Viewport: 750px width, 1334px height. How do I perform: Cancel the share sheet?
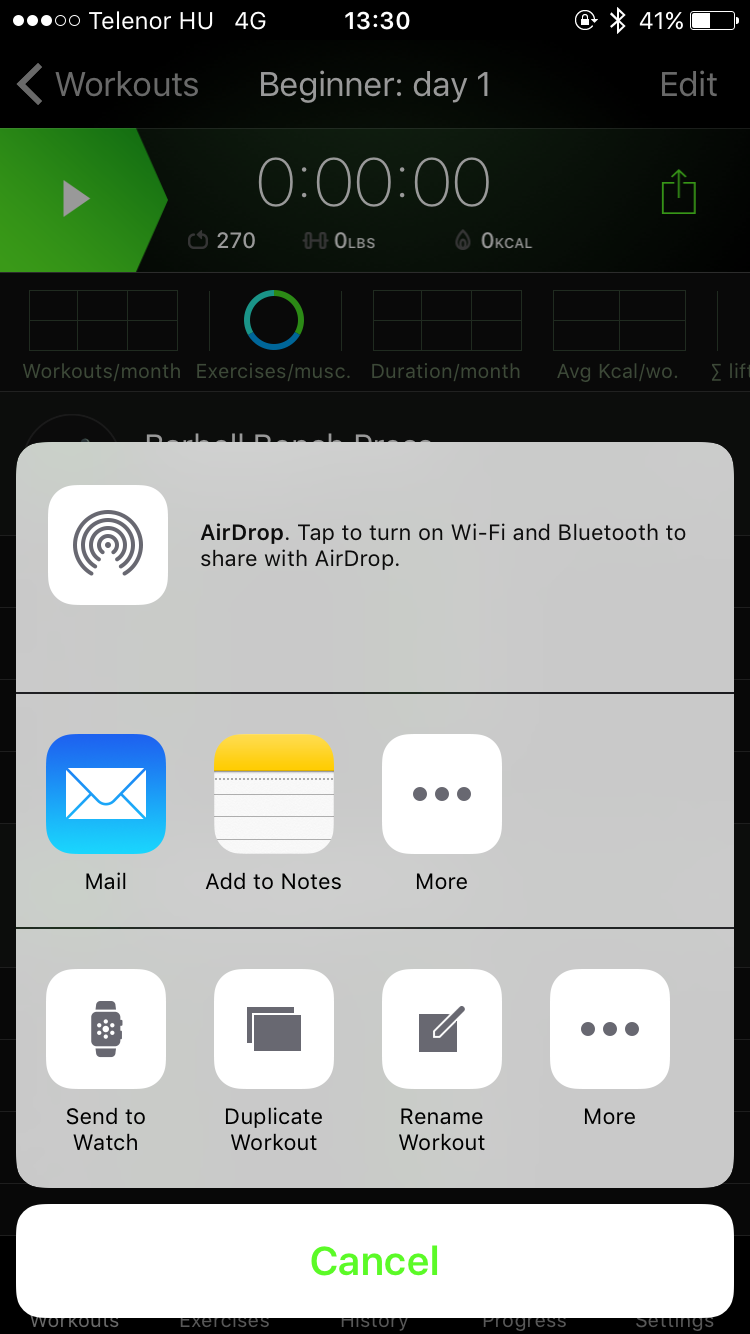(x=375, y=1261)
